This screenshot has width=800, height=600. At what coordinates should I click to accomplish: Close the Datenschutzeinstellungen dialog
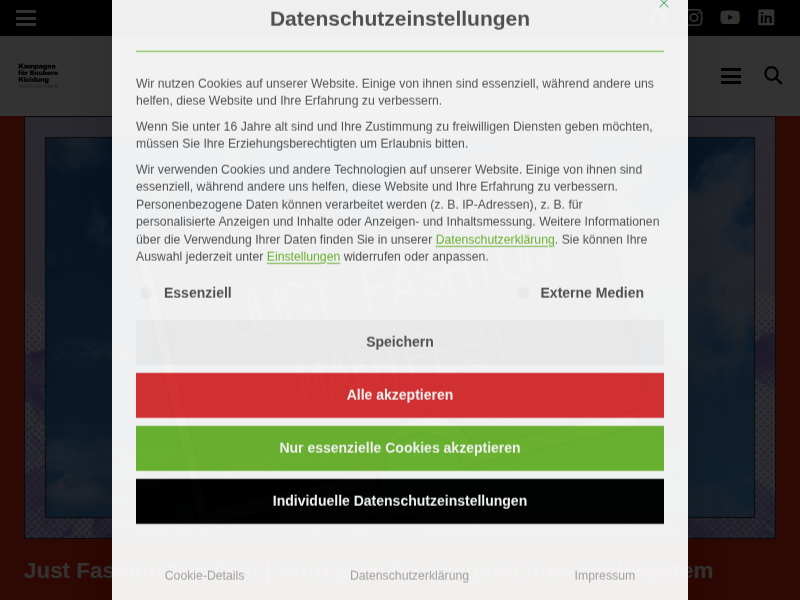(x=664, y=4)
